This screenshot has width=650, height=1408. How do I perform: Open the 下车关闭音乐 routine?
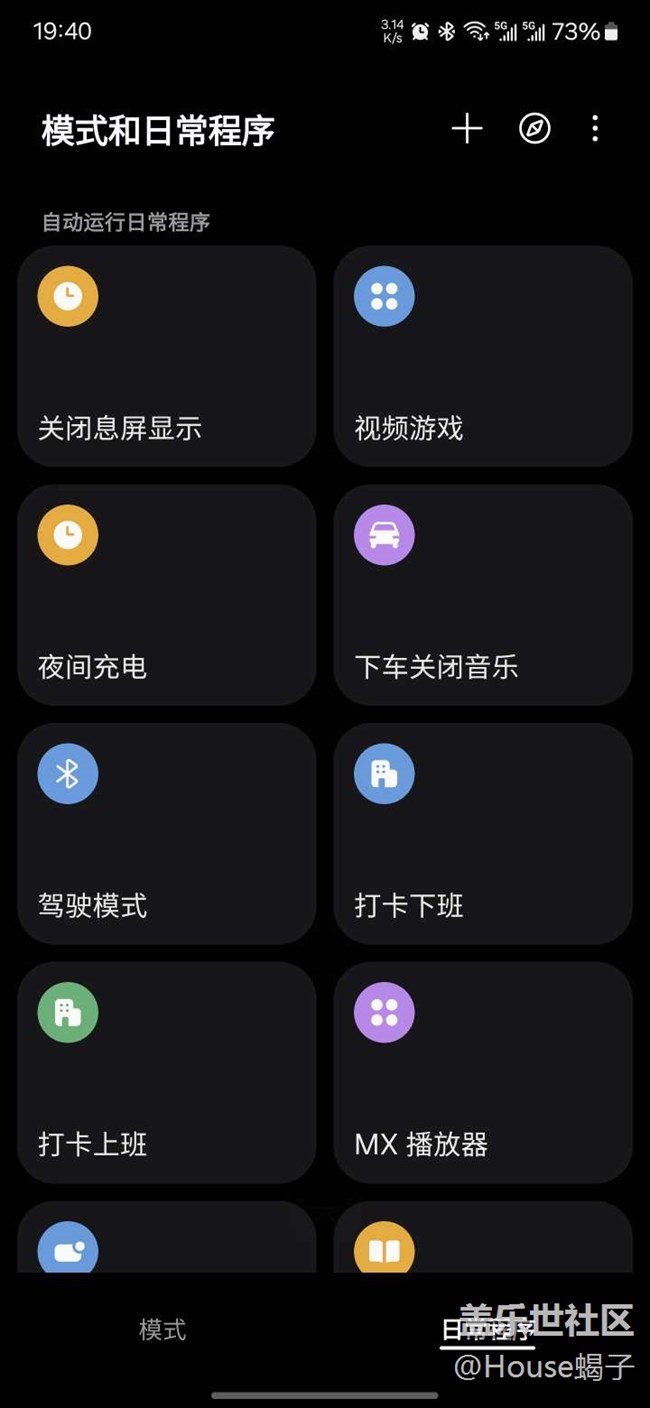coord(483,595)
